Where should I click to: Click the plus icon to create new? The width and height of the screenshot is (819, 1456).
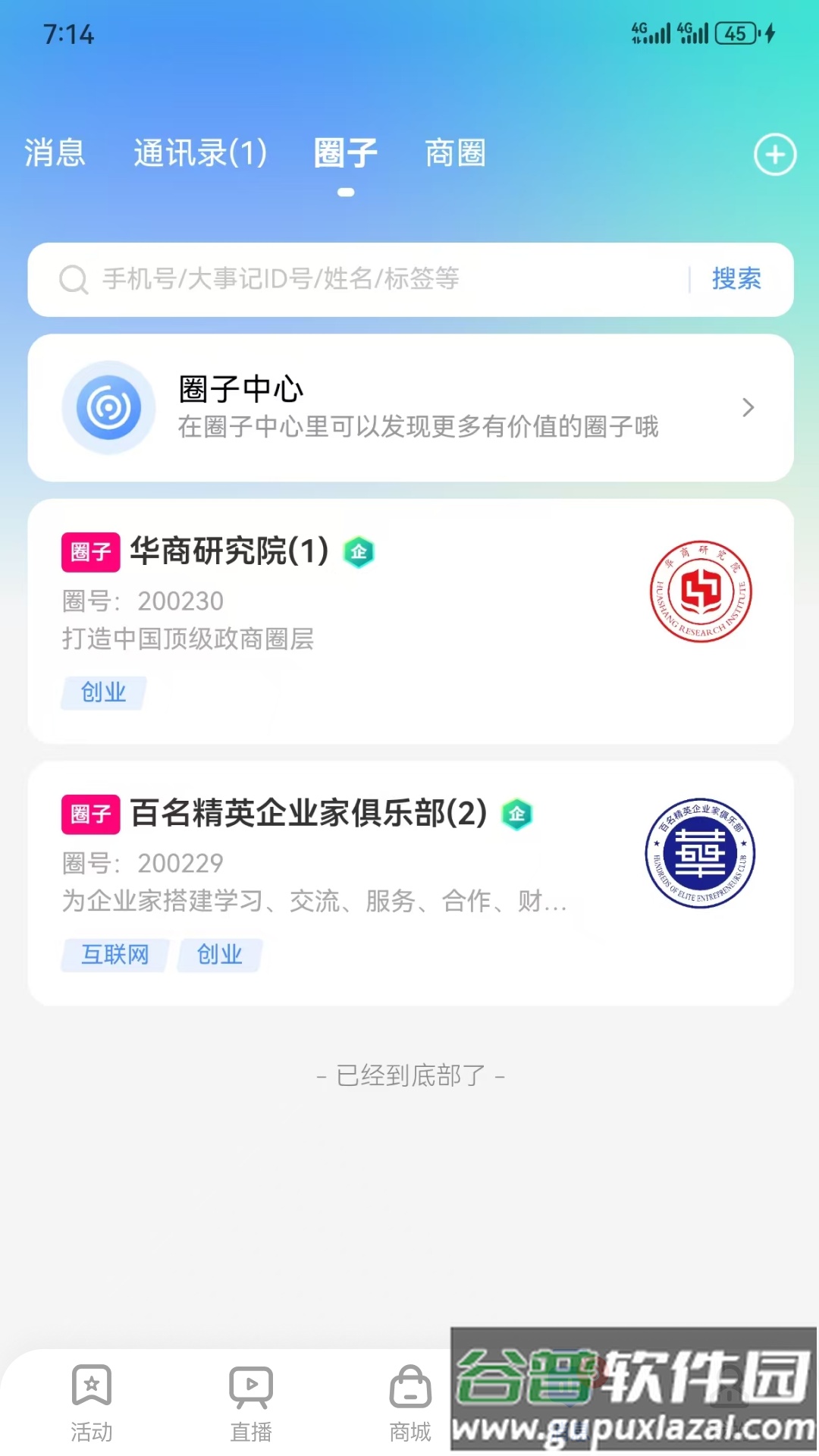(x=774, y=154)
